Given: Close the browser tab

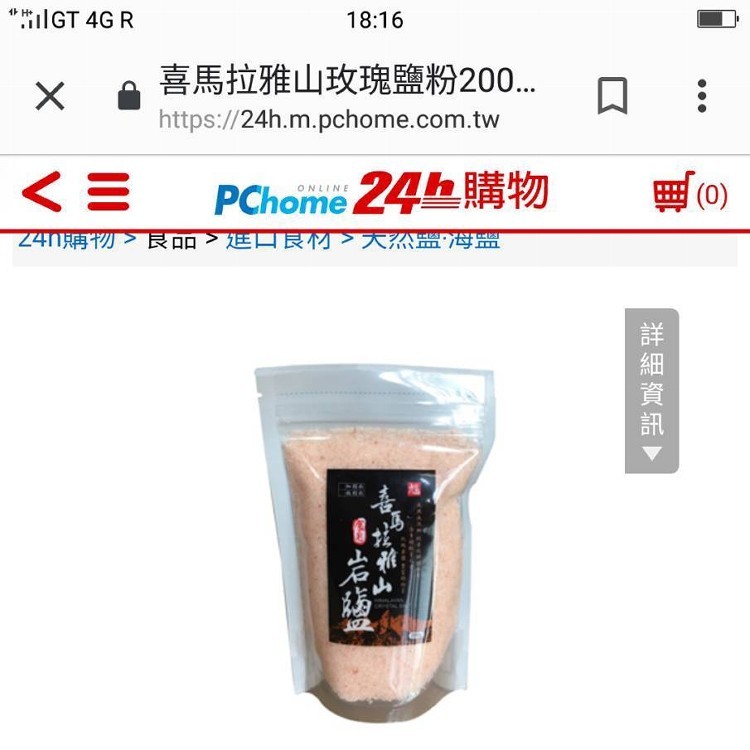Looking at the screenshot, I should pos(50,97).
